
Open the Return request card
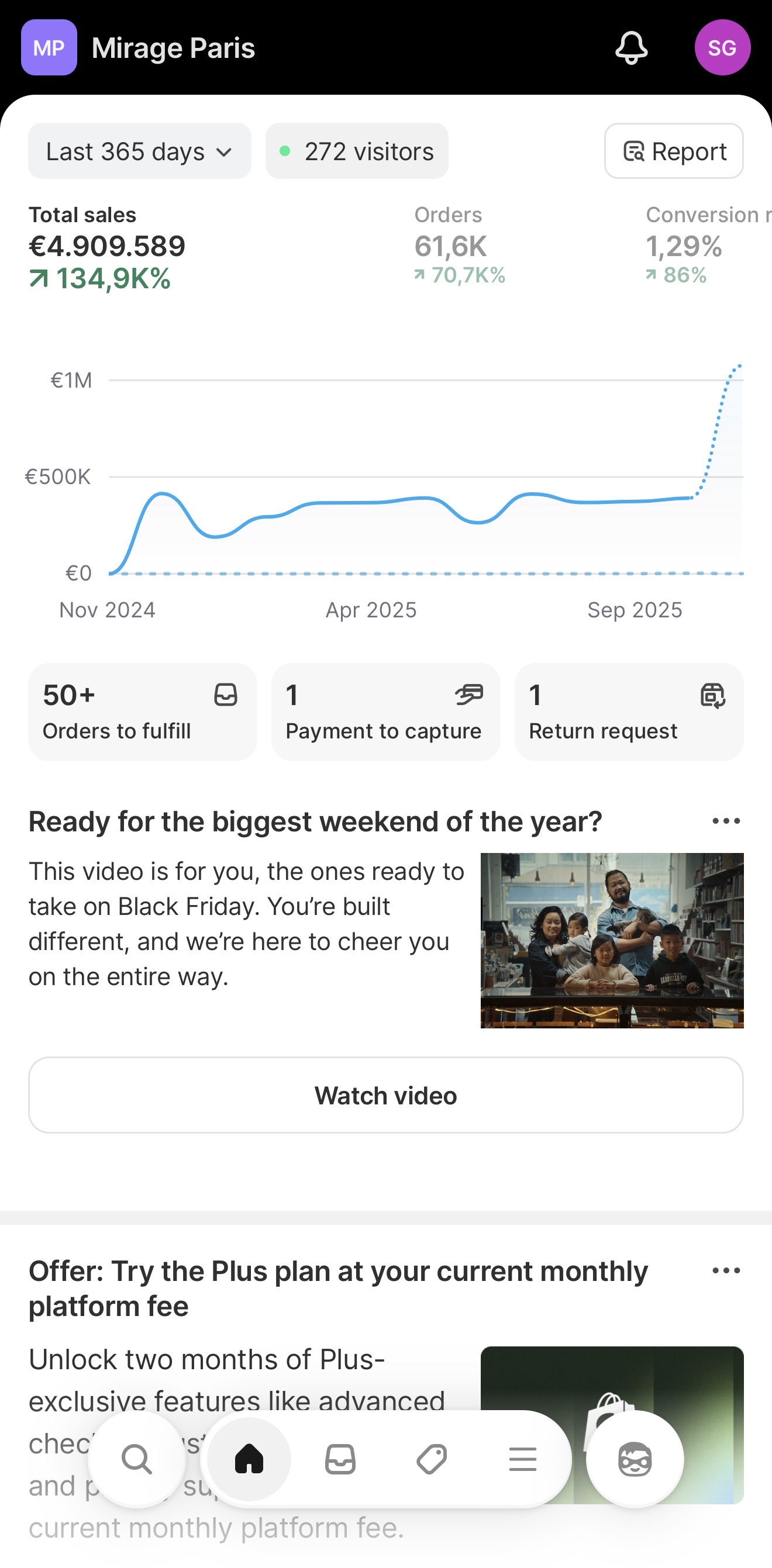[x=628, y=712]
